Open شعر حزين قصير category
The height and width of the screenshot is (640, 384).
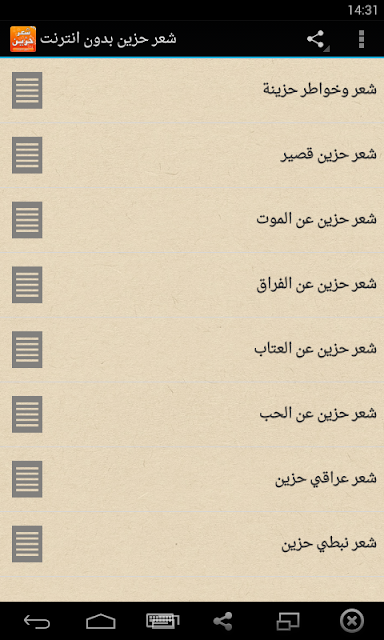click(192, 155)
